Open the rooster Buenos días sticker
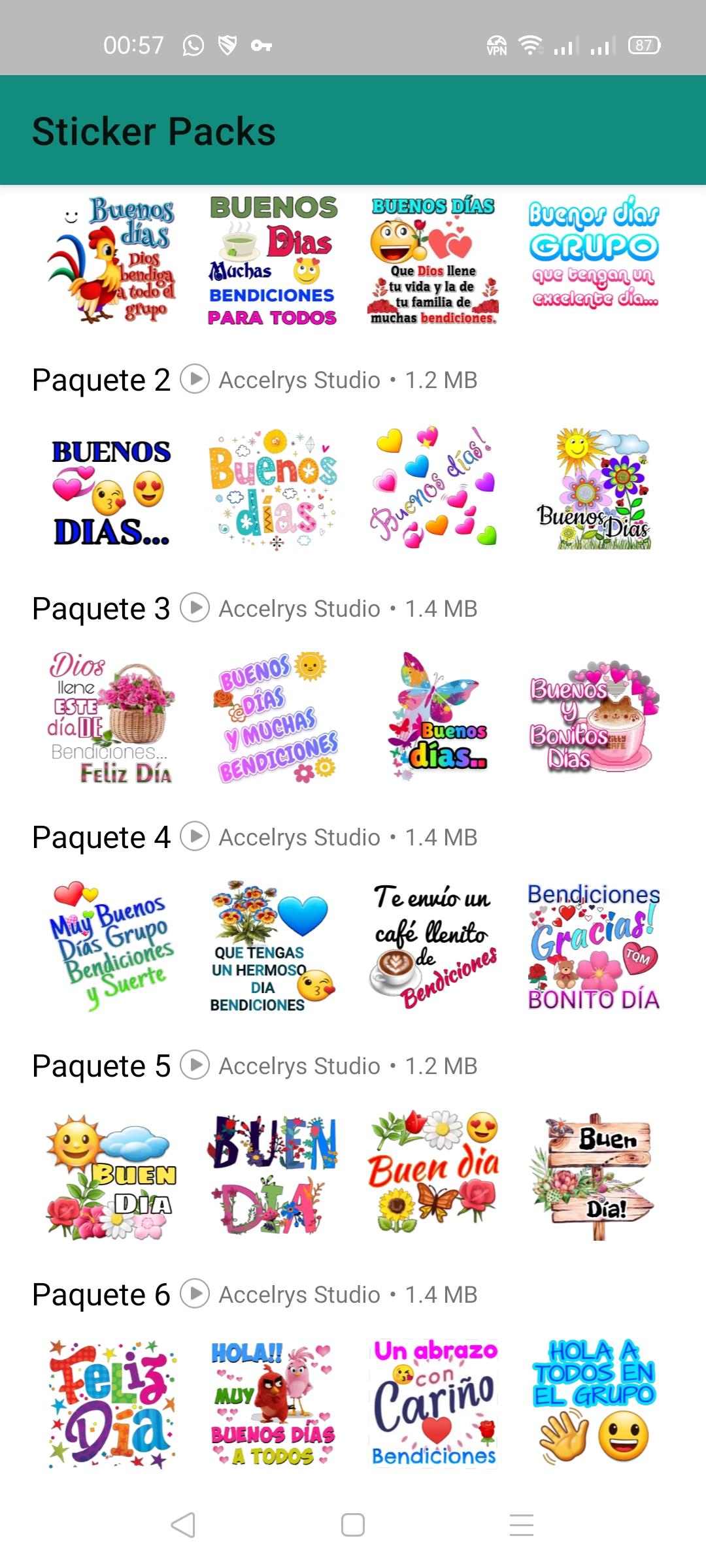Screen dimensions: 706x1568 click(x=111, y=260)
